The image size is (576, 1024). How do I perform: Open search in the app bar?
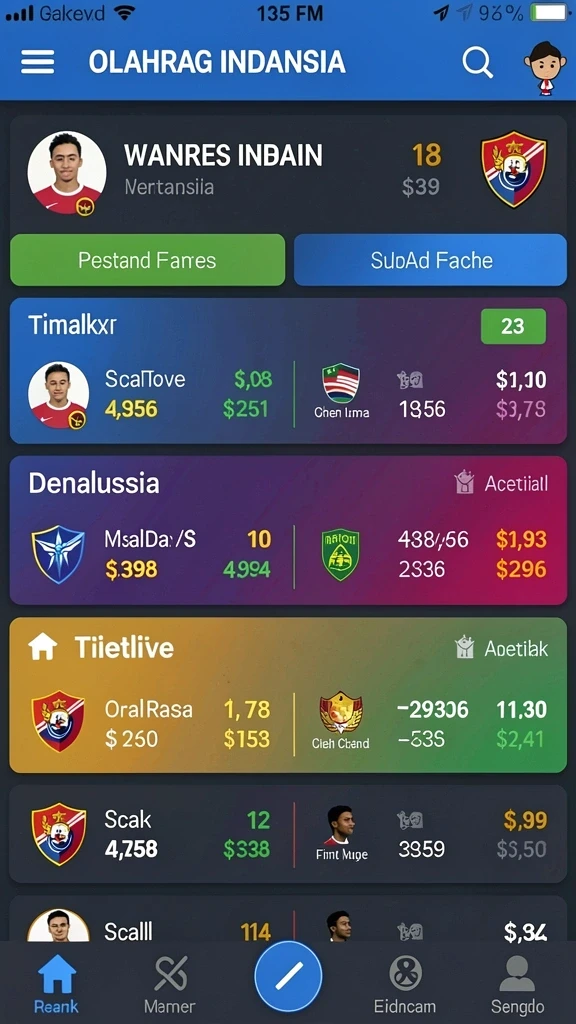(x=477, y=62)
